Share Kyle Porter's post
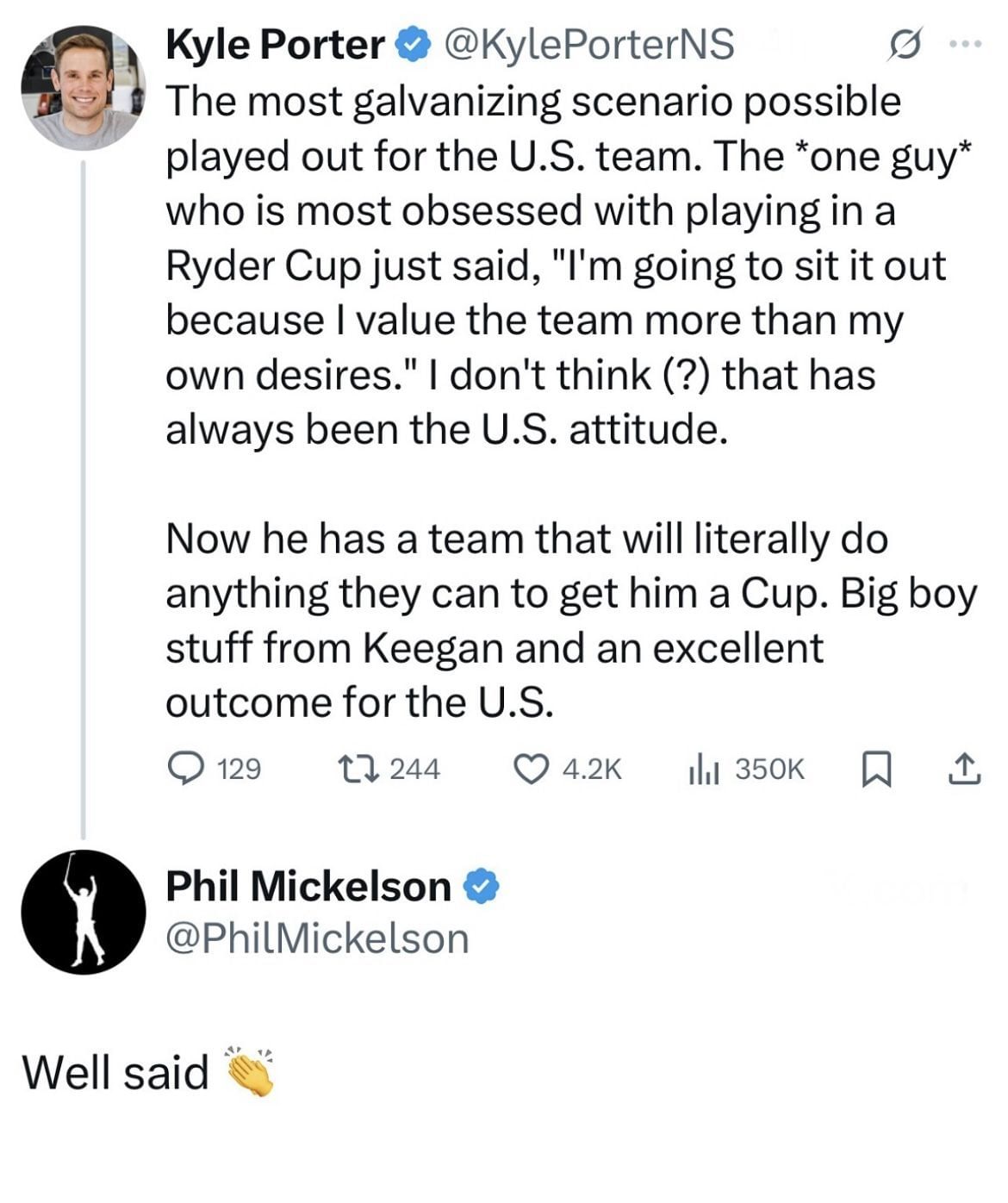 point(964,769)
